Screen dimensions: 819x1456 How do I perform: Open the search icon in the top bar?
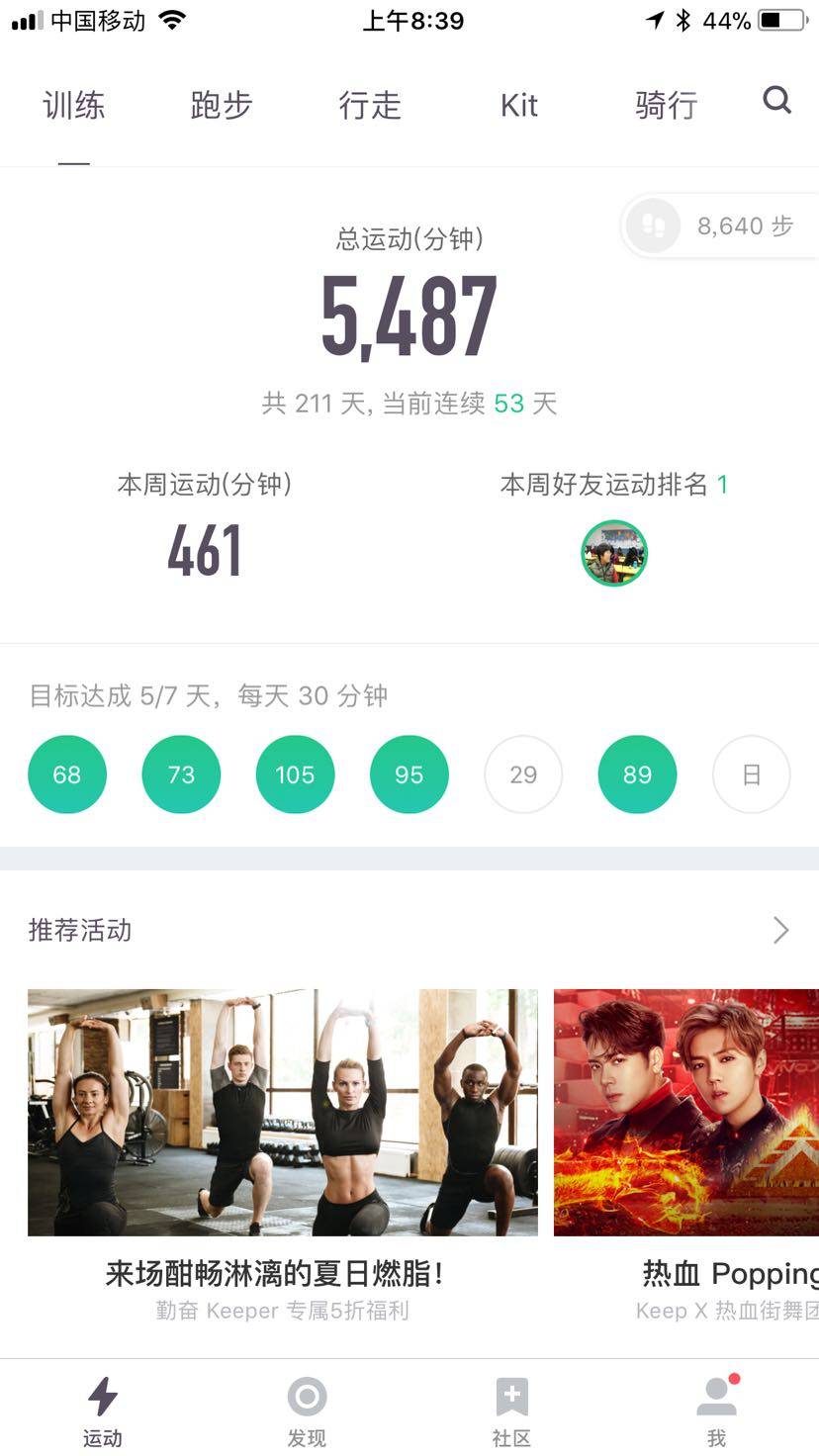tap(776, 101)
